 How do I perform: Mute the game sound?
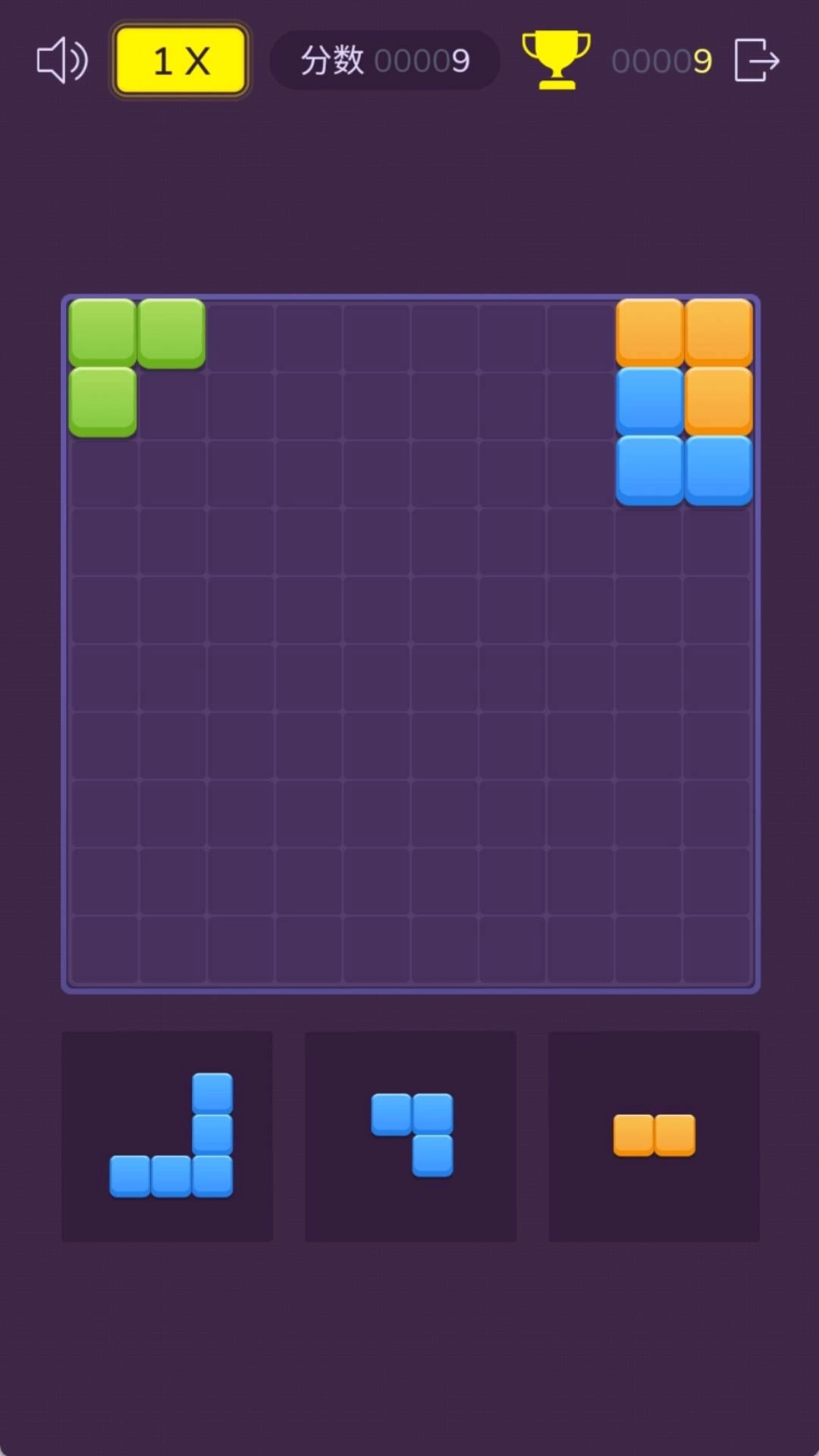pos(62,61)
